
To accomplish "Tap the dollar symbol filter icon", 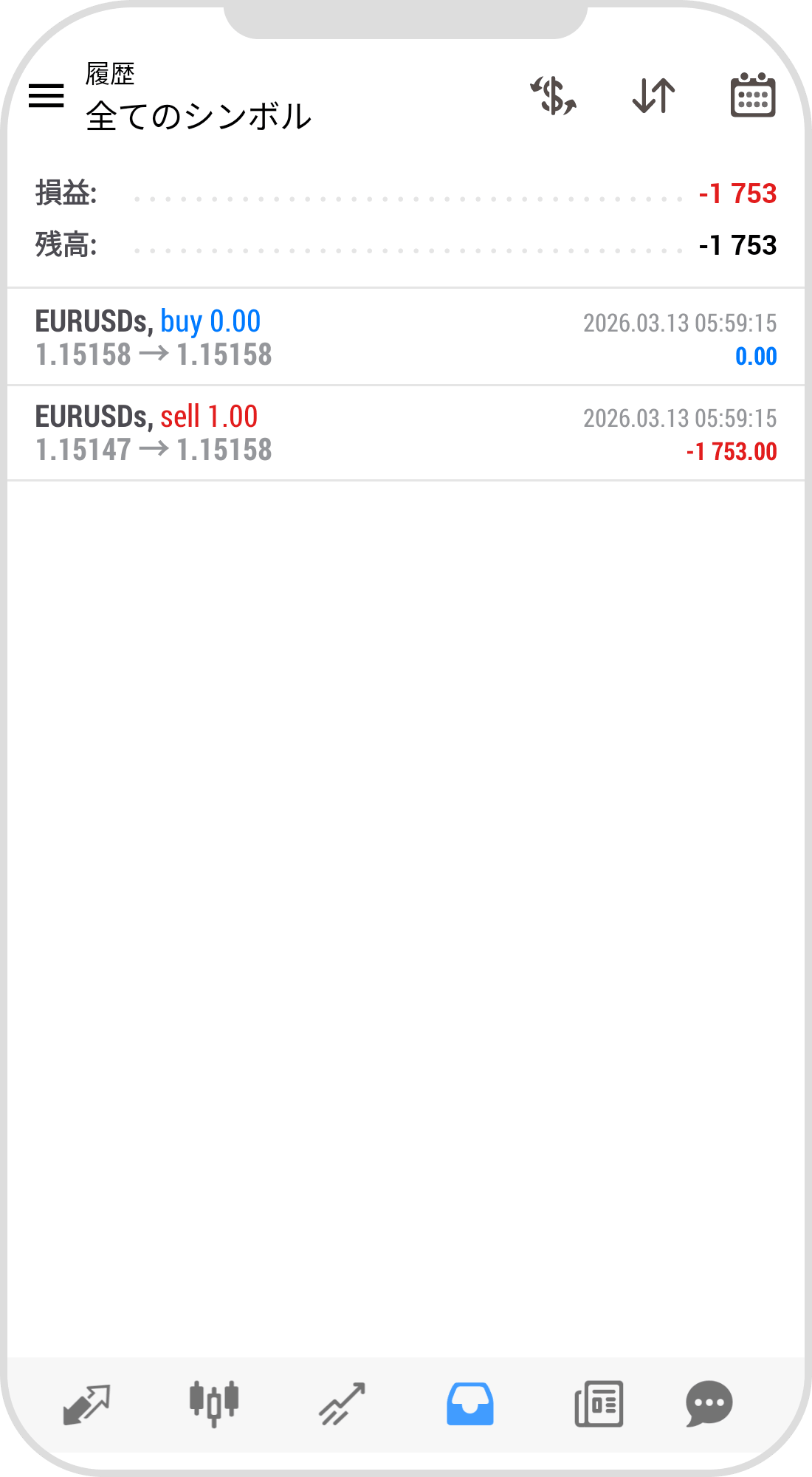I will tap(554, 95).
